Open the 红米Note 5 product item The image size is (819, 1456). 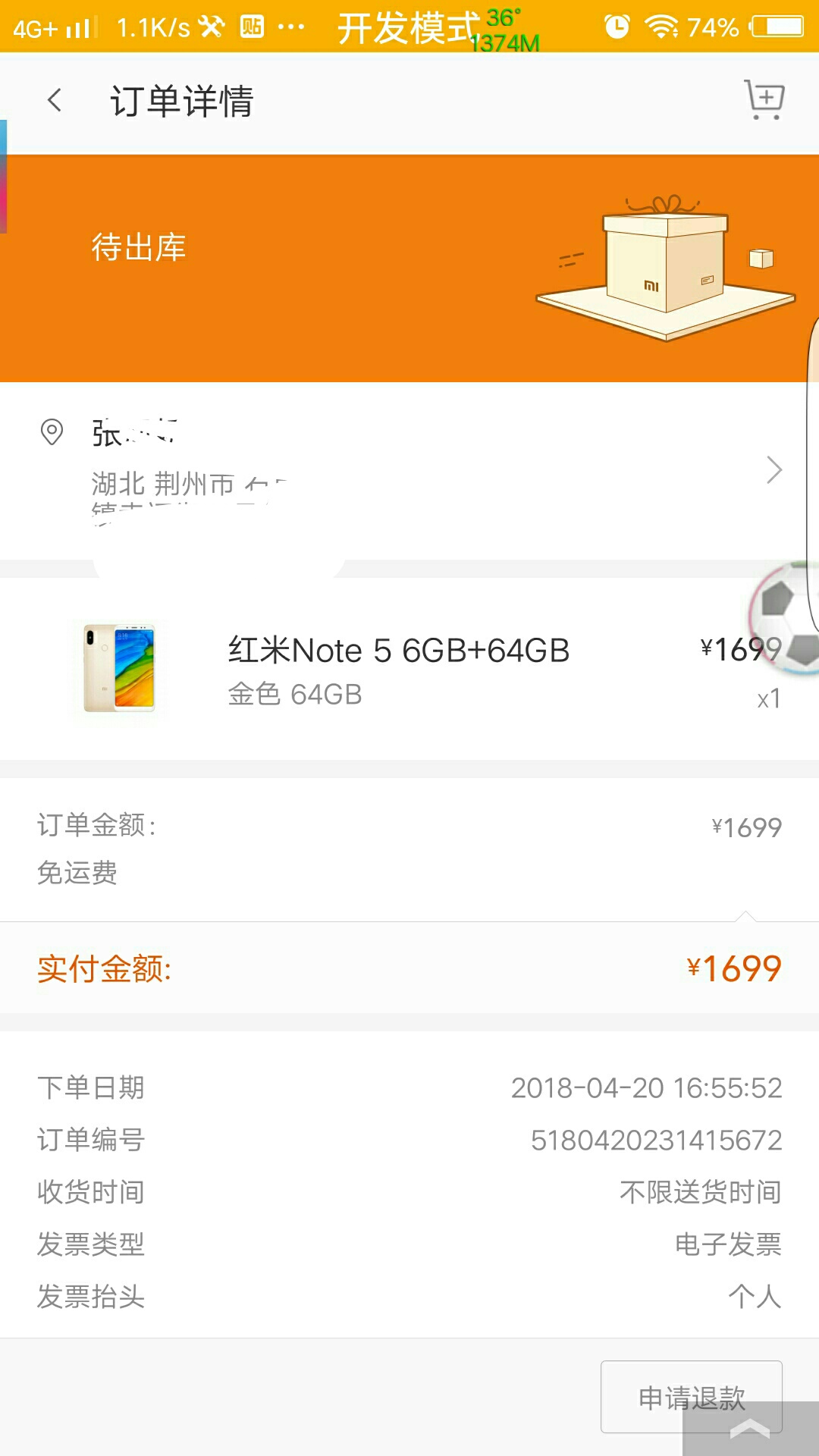[399, 669]
